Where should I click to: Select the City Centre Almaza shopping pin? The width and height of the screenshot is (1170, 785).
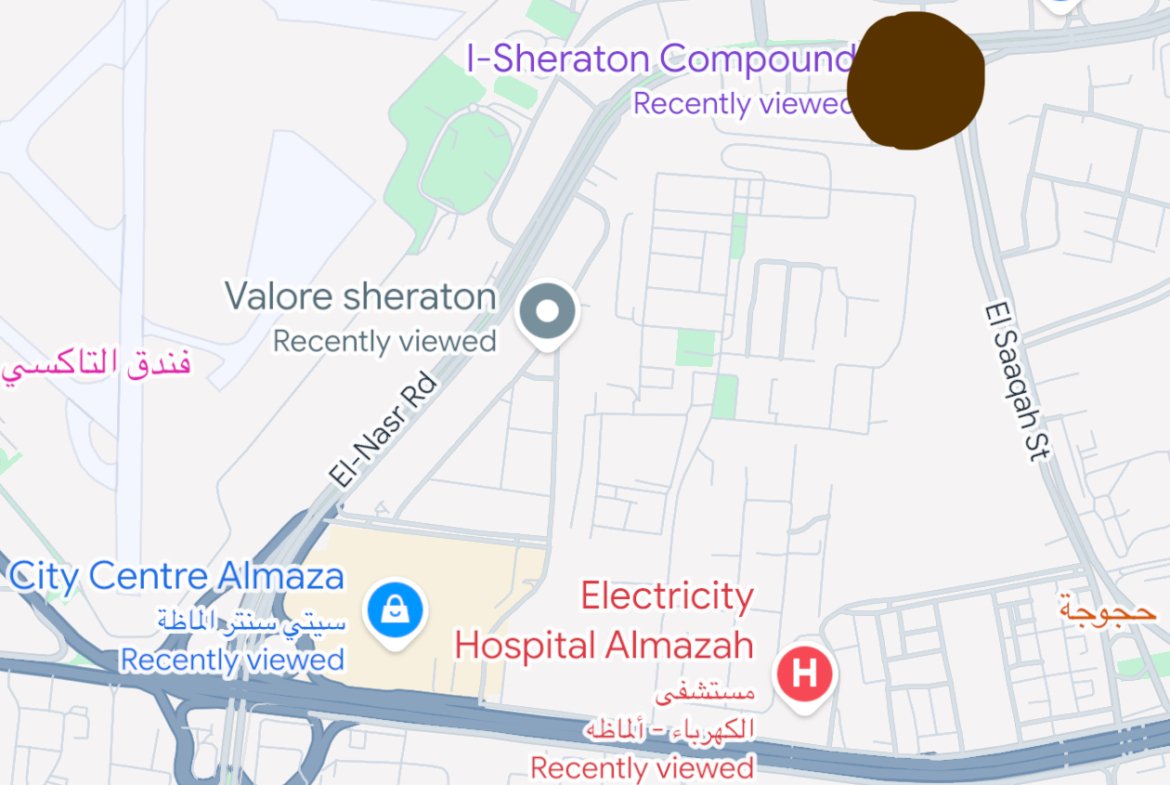(x=396, y=609)
